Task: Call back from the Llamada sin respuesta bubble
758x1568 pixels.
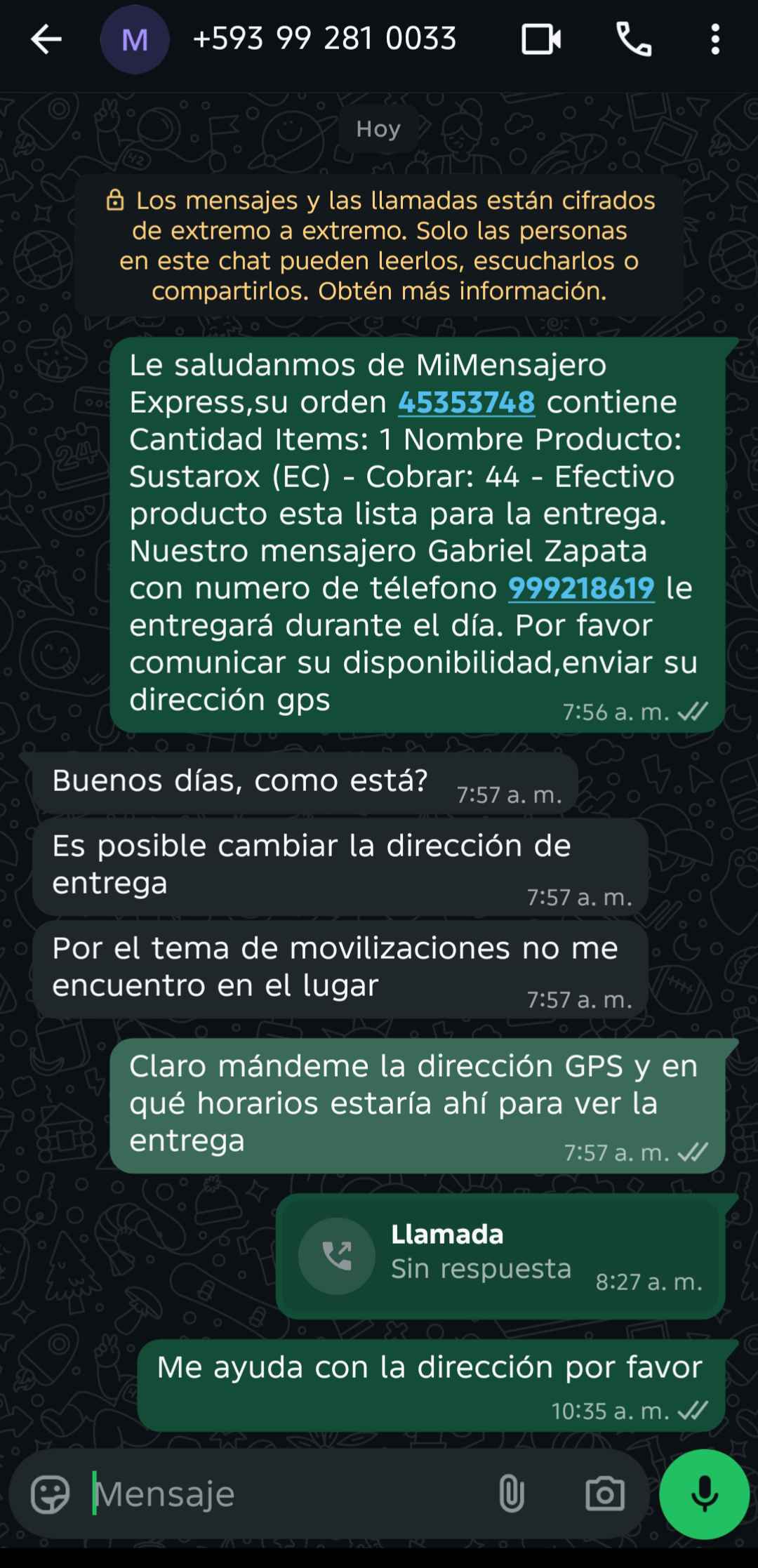Action: 337,1256
